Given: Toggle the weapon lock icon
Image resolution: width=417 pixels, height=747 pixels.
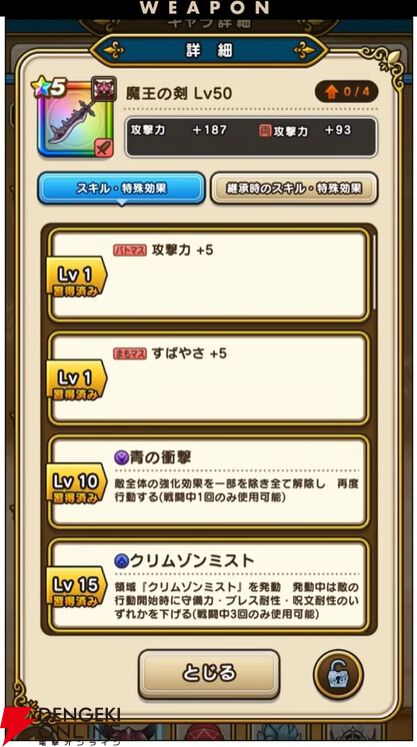Looking at the screenshot, I should click(338, 675).
